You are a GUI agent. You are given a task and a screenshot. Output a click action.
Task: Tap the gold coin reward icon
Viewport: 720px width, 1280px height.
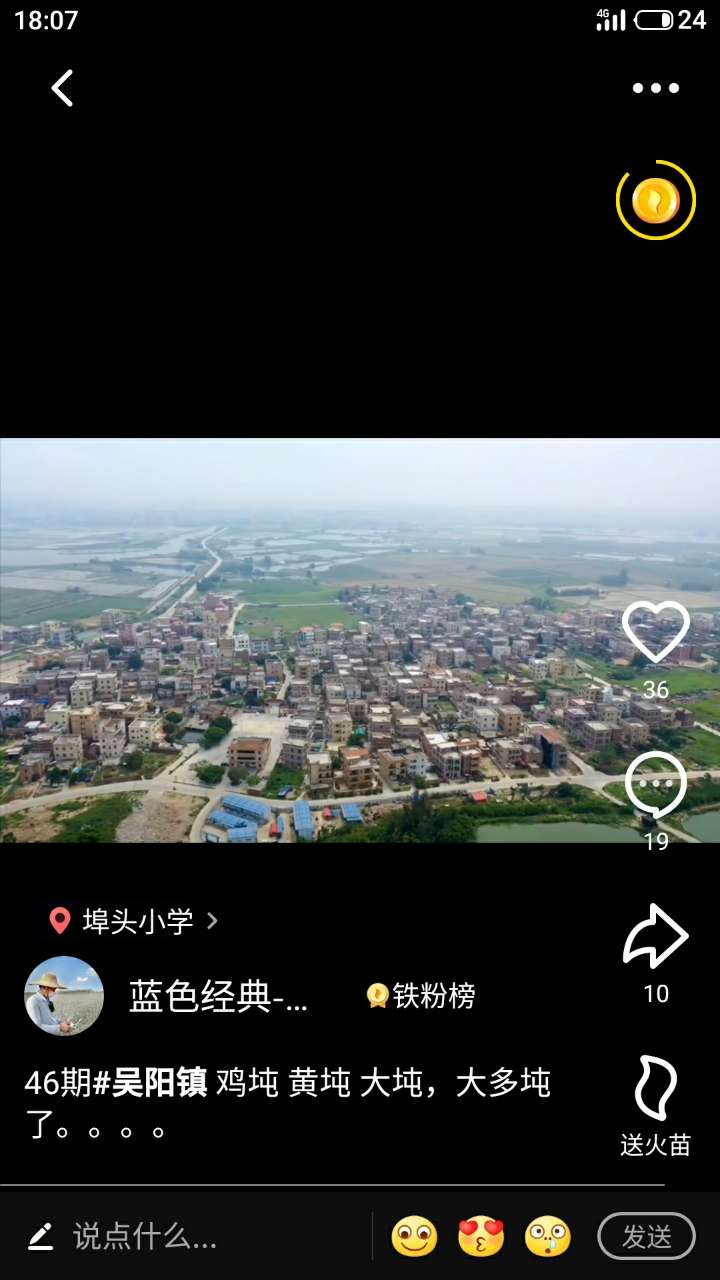click(x=655, y=201)
